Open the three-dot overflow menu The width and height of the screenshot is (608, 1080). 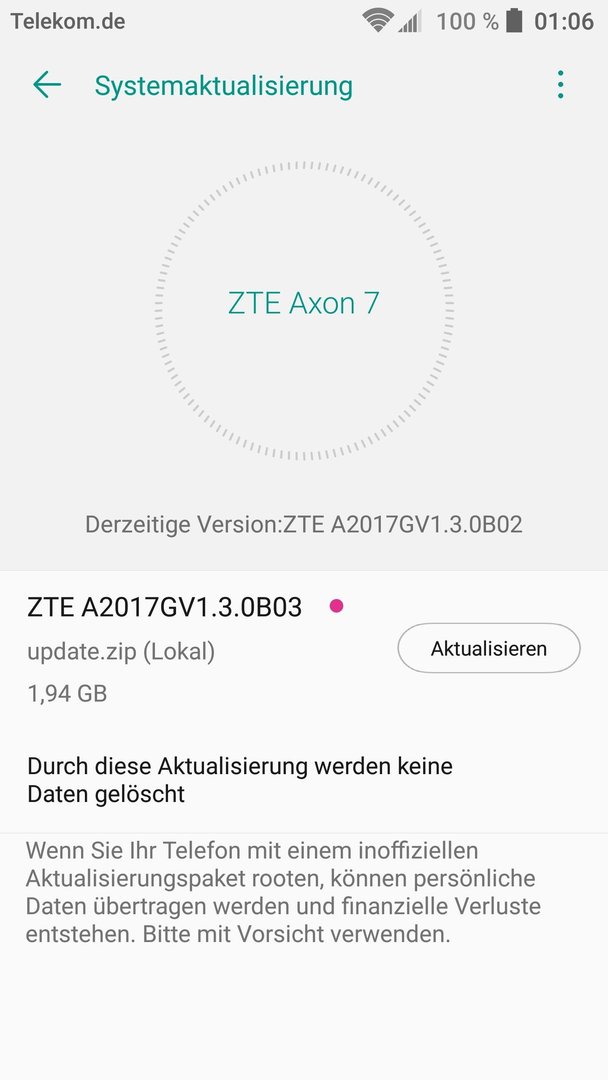(x=560, y=85)
